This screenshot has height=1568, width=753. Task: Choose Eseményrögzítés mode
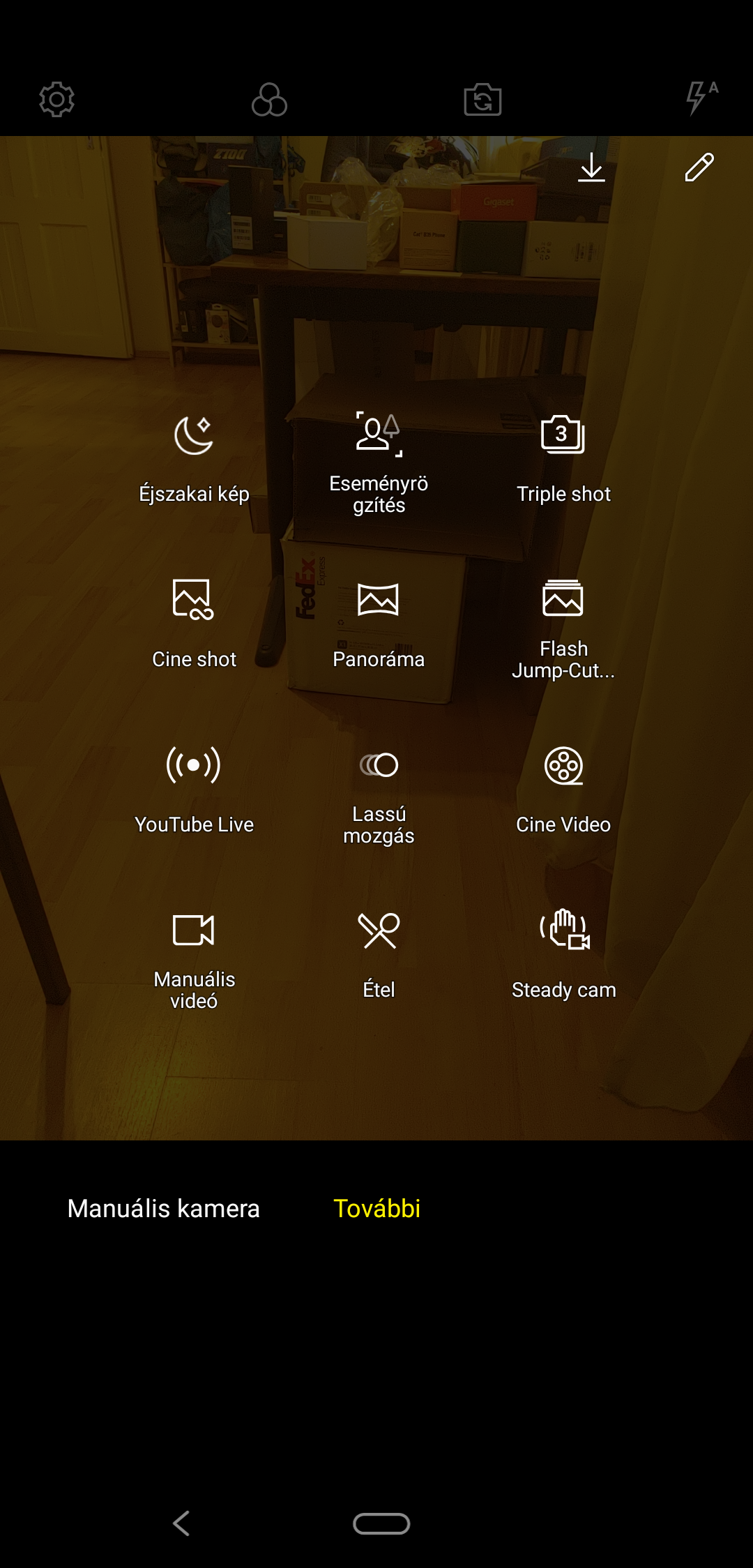click(x=379, y=462)
